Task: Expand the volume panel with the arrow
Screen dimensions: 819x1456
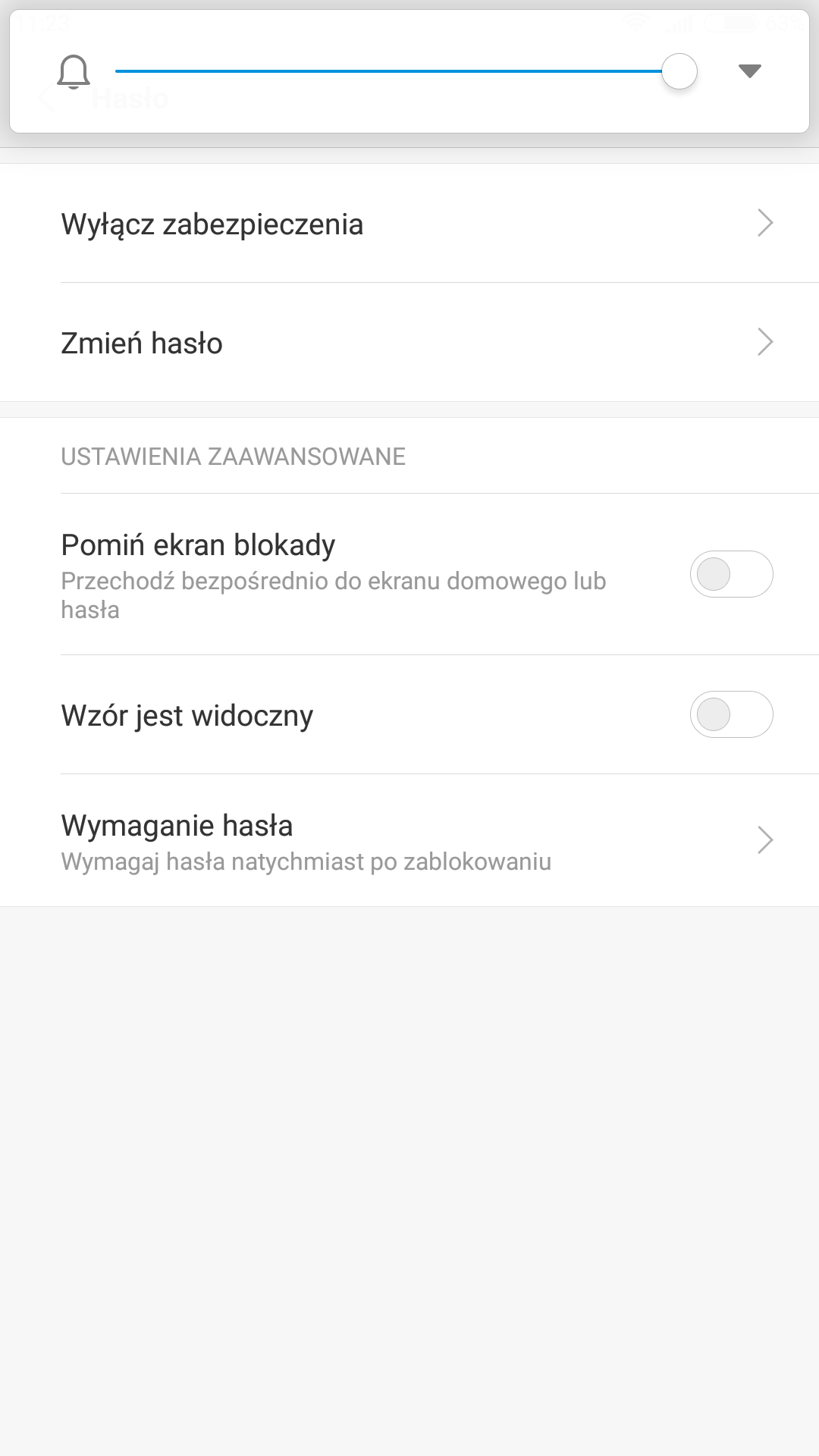Action: (749, 71)
